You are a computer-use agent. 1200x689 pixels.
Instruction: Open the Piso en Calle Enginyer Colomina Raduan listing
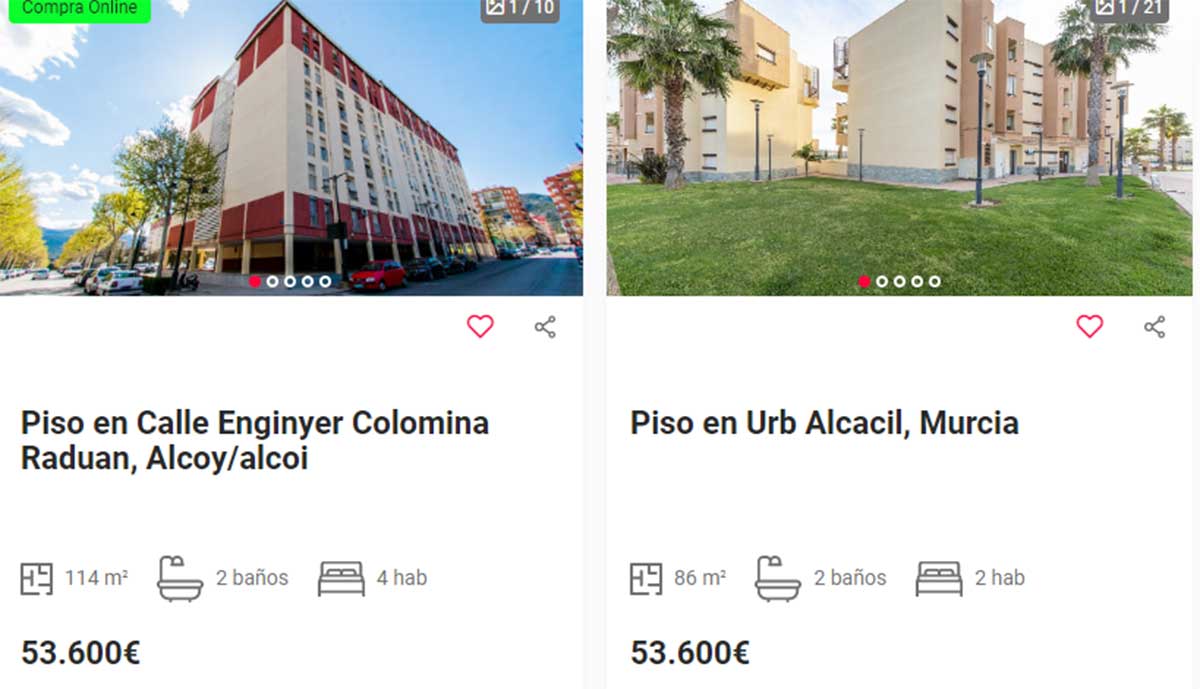pos(255,440)
